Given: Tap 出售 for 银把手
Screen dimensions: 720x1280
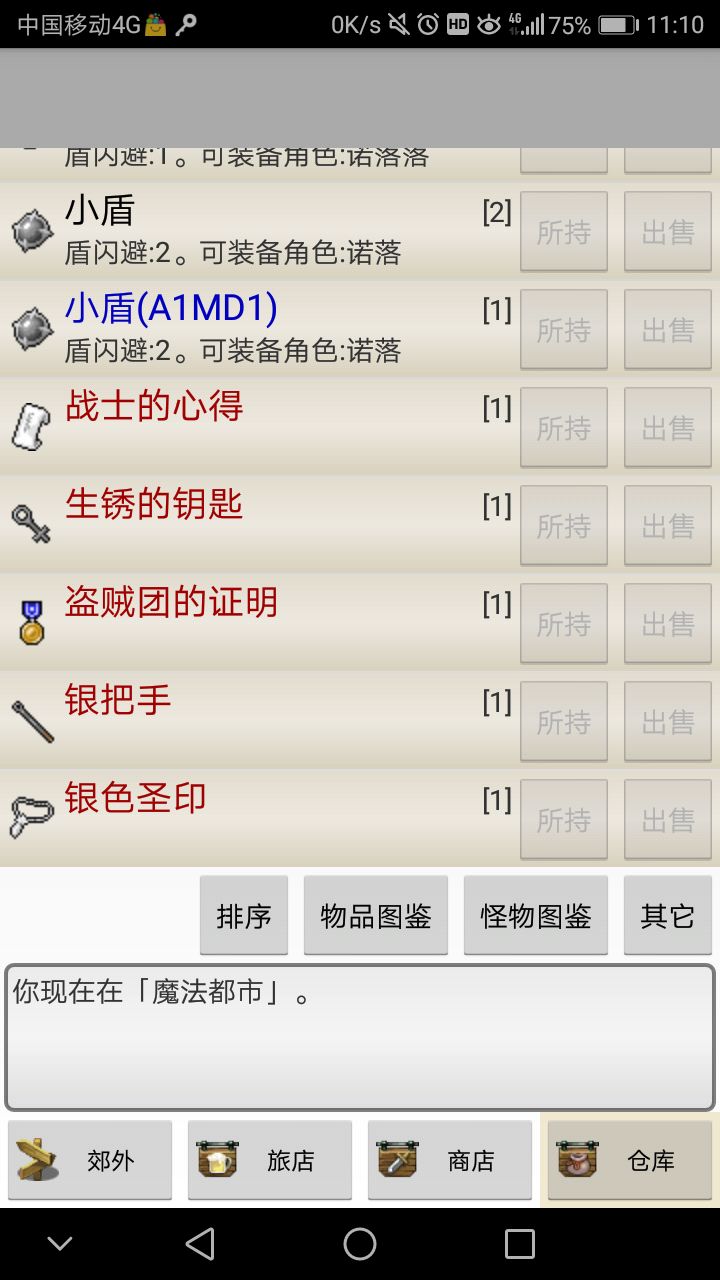Looking at the screenshot, I should pos(668,721).
